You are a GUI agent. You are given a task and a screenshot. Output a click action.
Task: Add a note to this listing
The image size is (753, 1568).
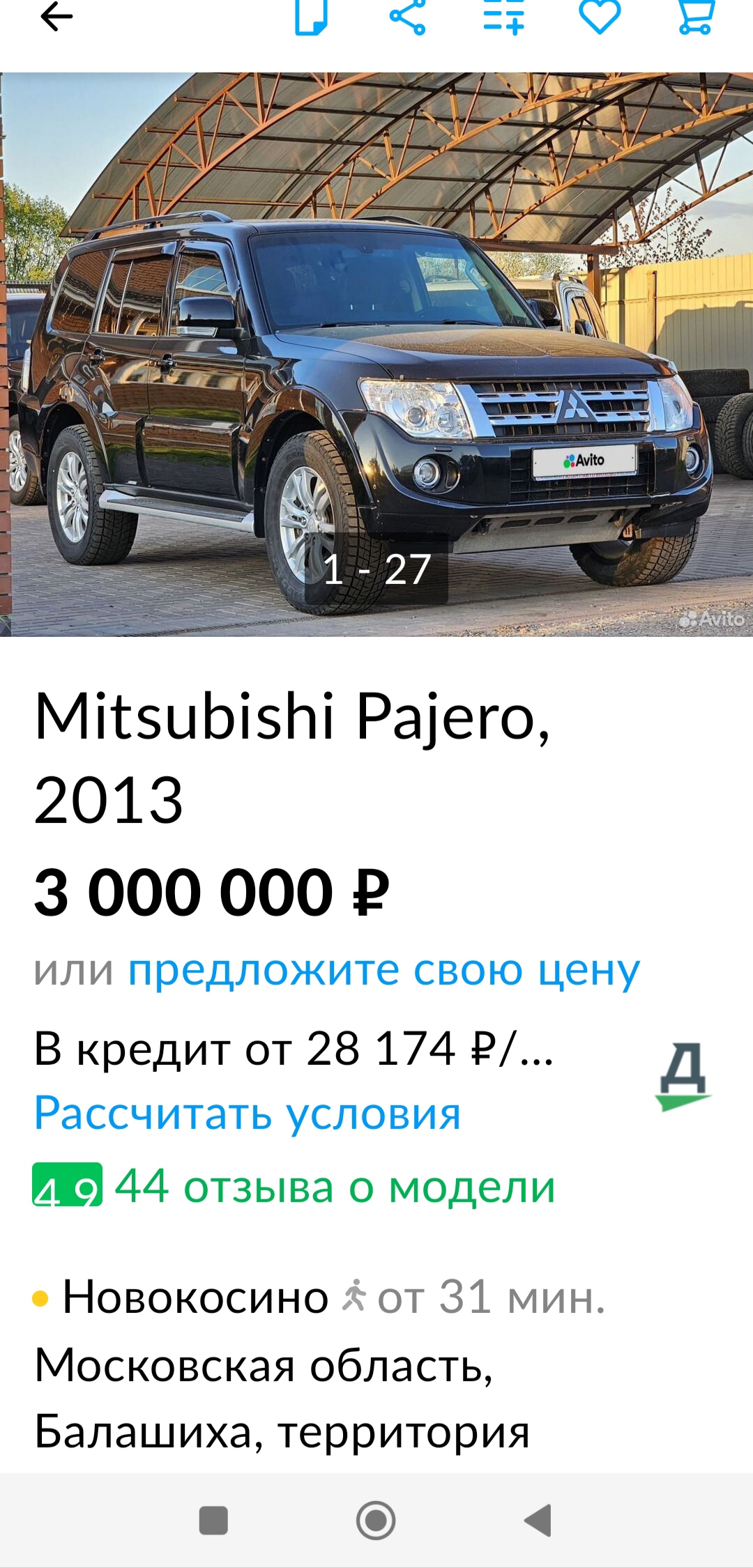coord(311,17)
